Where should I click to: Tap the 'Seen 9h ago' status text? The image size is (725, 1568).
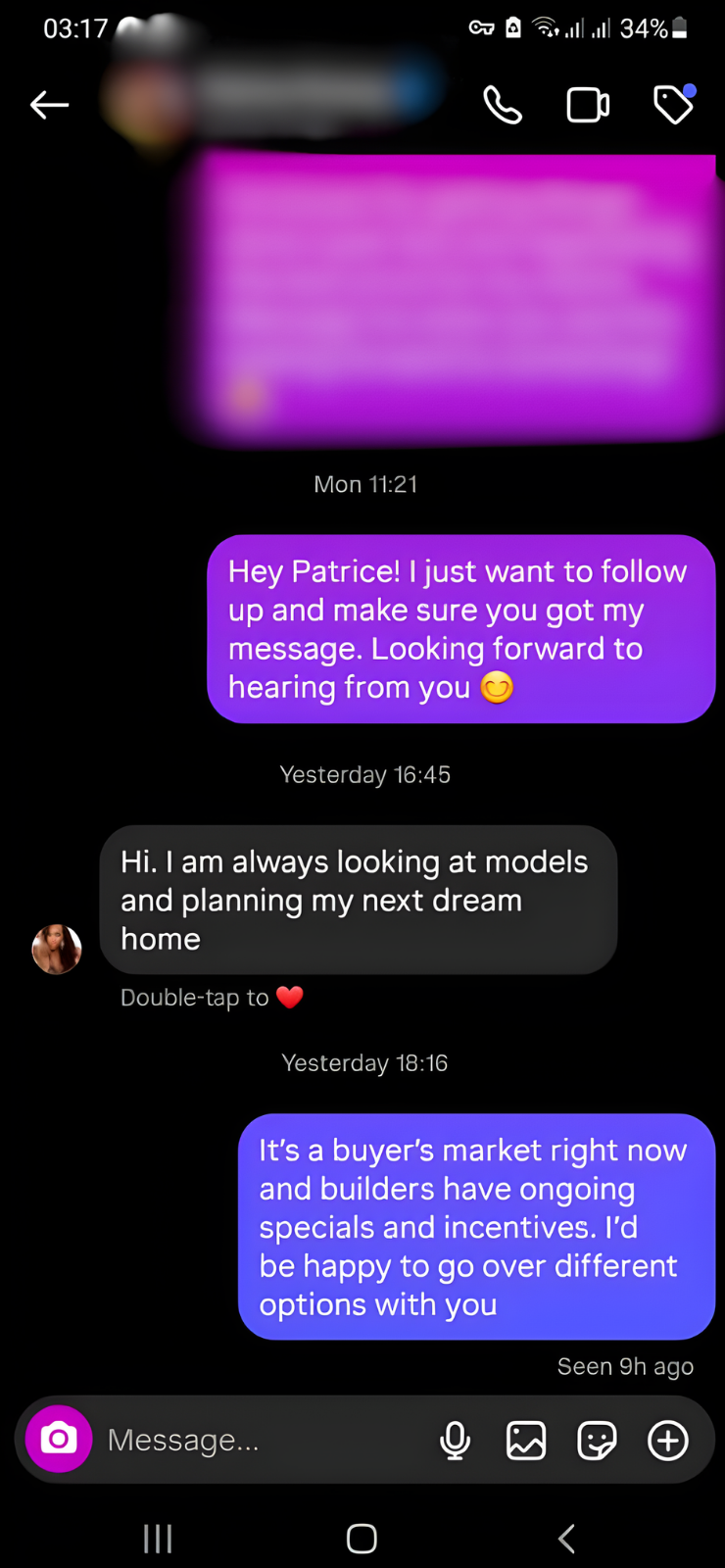tap(625, 1366)
